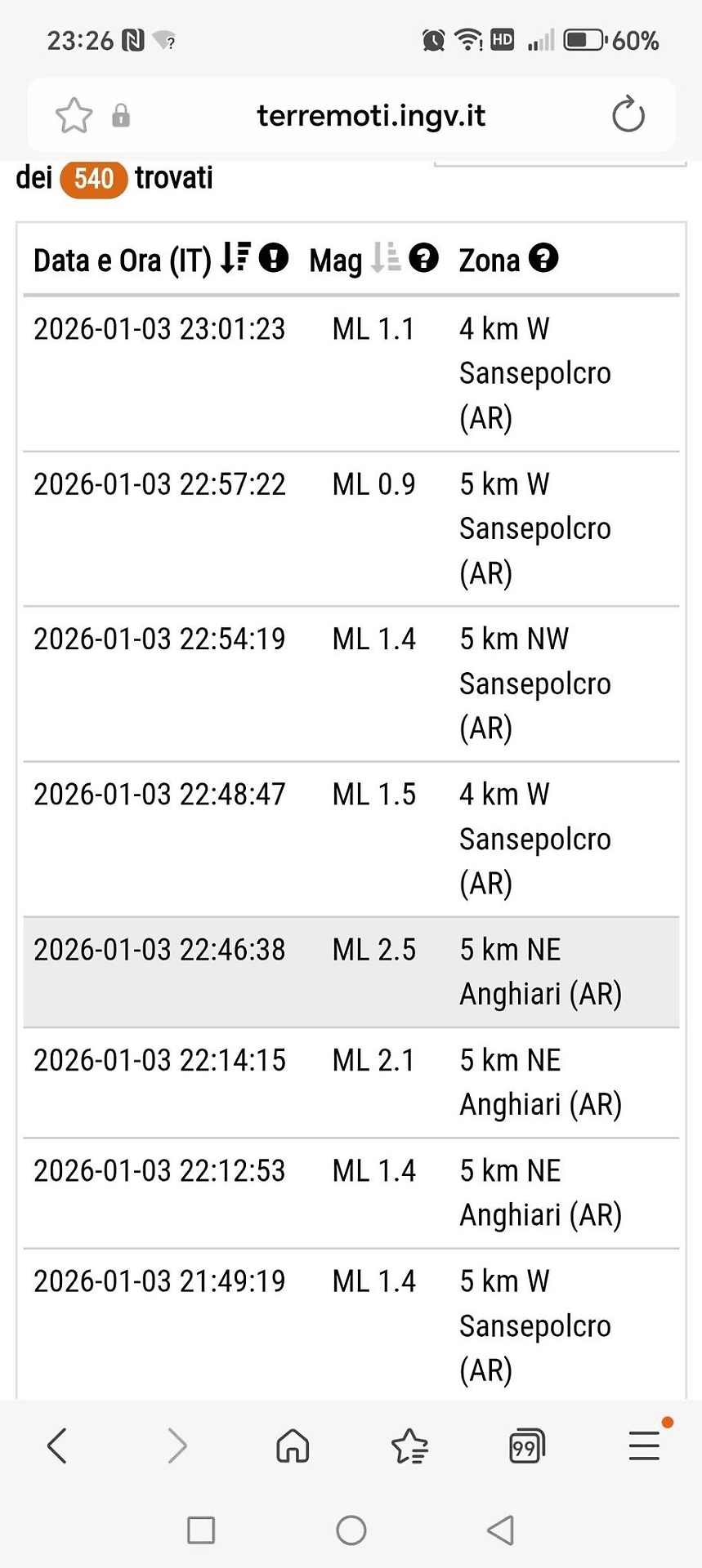Open the browser hamburger menu

click(644, 1446)
